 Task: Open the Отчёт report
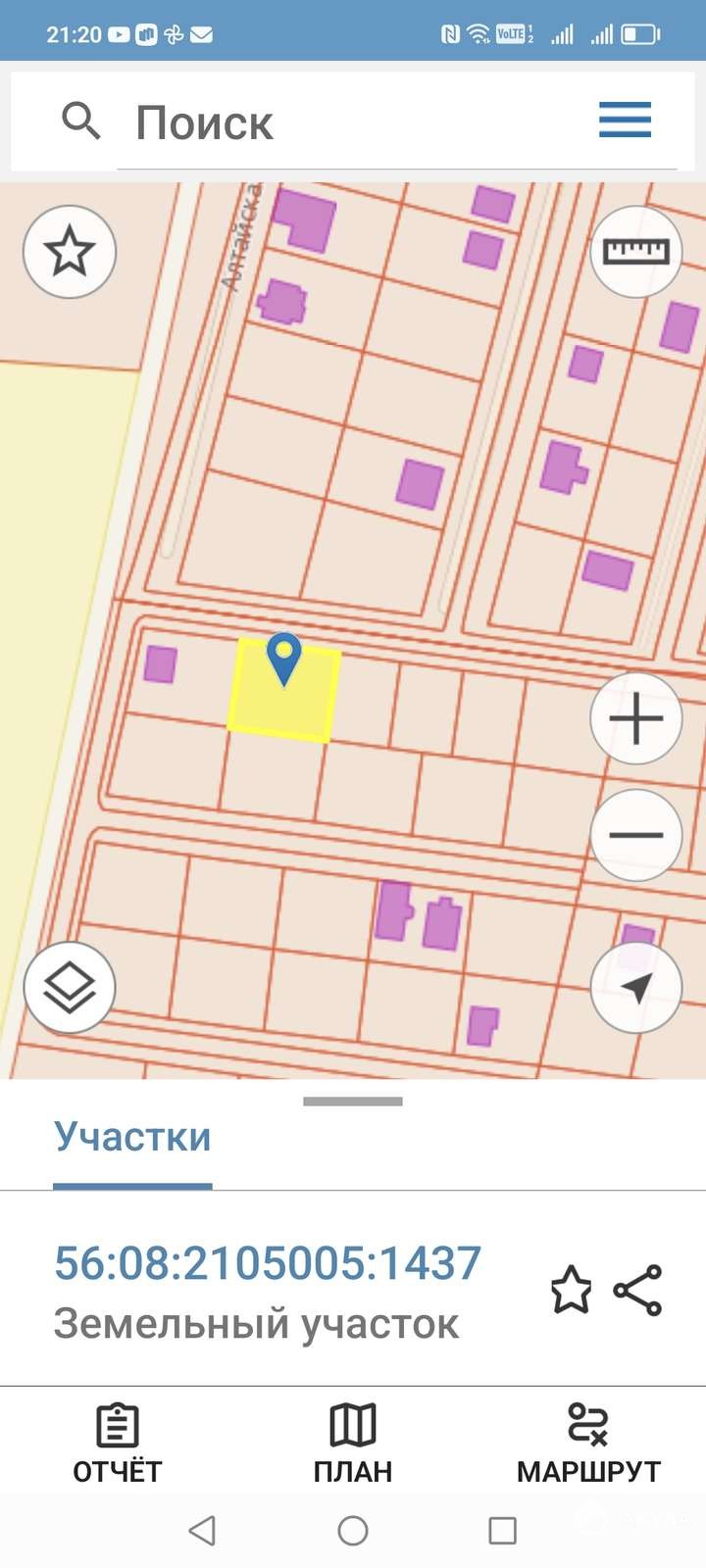117,1443
